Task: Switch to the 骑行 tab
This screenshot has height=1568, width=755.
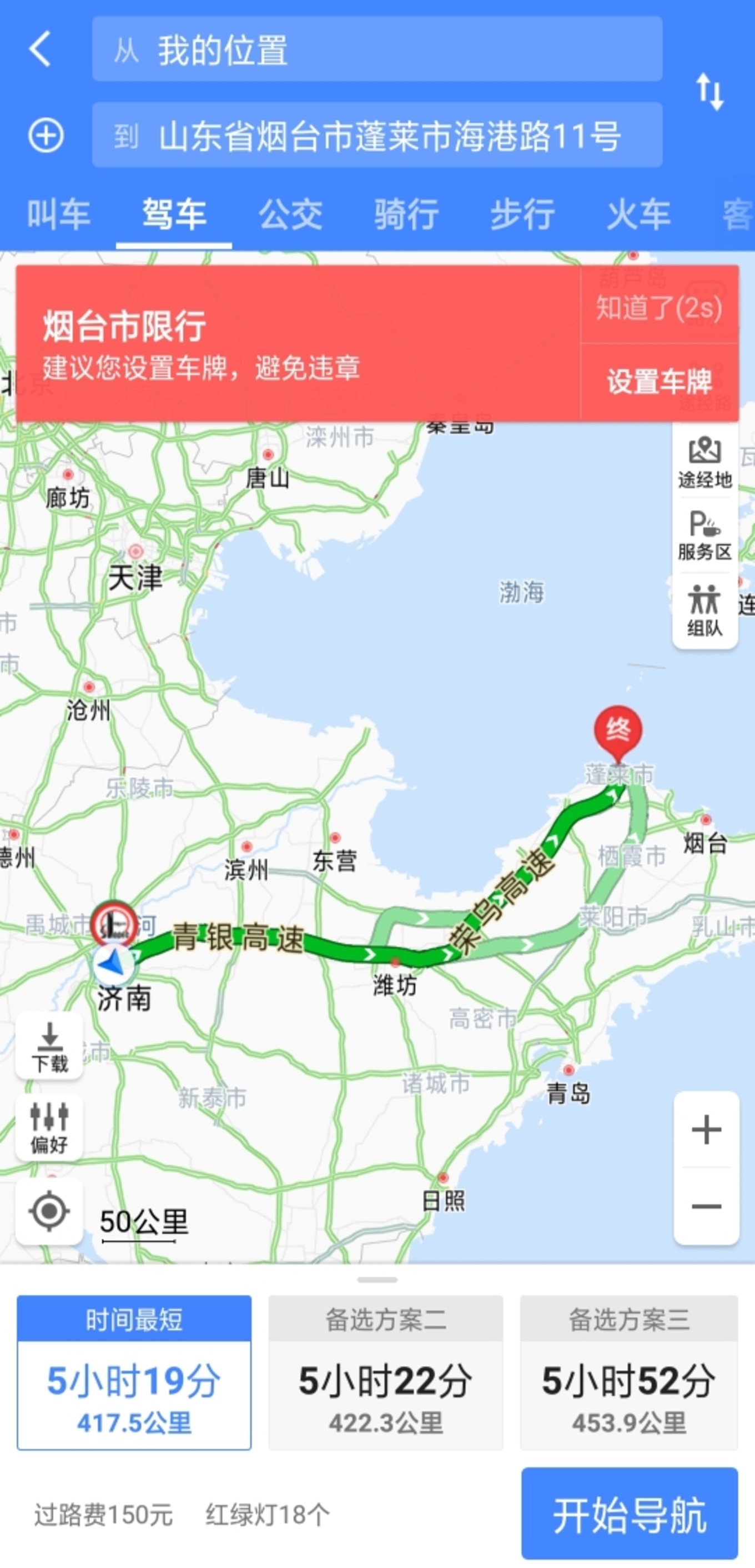Action: click(x=406, y=214)
